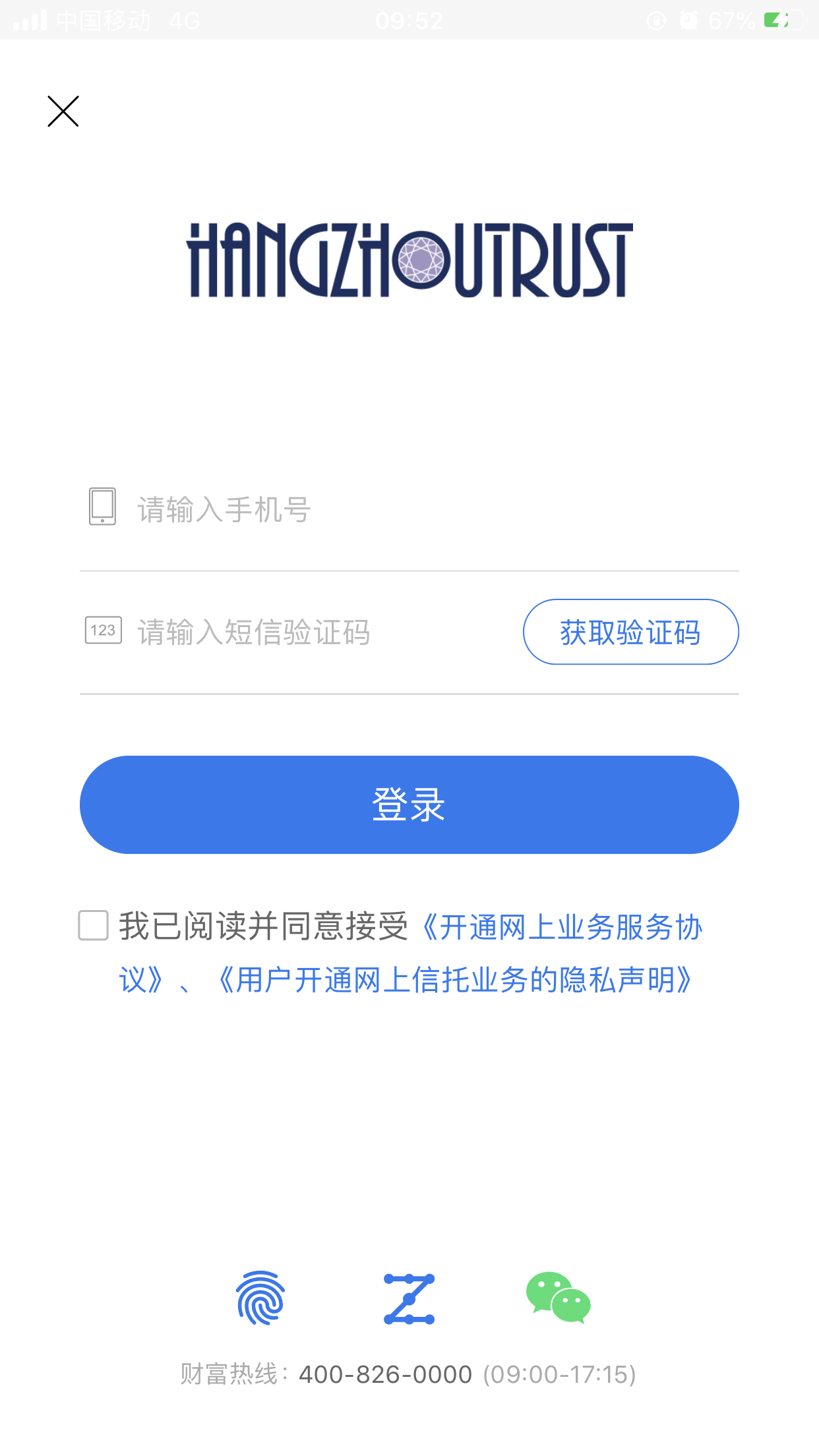
Task: Tap 获取验证码 to get a code
Action: pyautogui.click(x=631, y=632)
